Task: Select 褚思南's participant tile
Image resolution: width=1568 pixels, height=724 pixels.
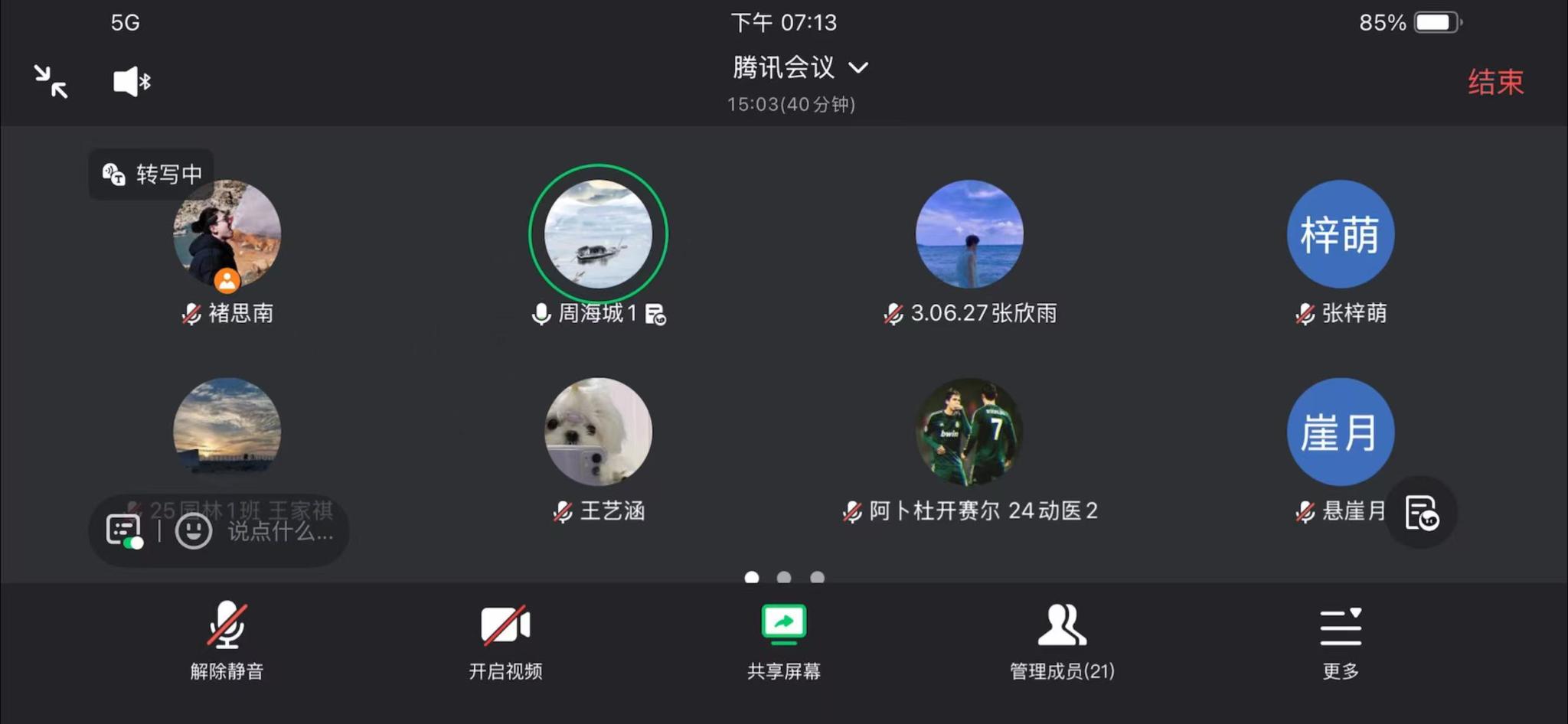Action: click(227, 234)
